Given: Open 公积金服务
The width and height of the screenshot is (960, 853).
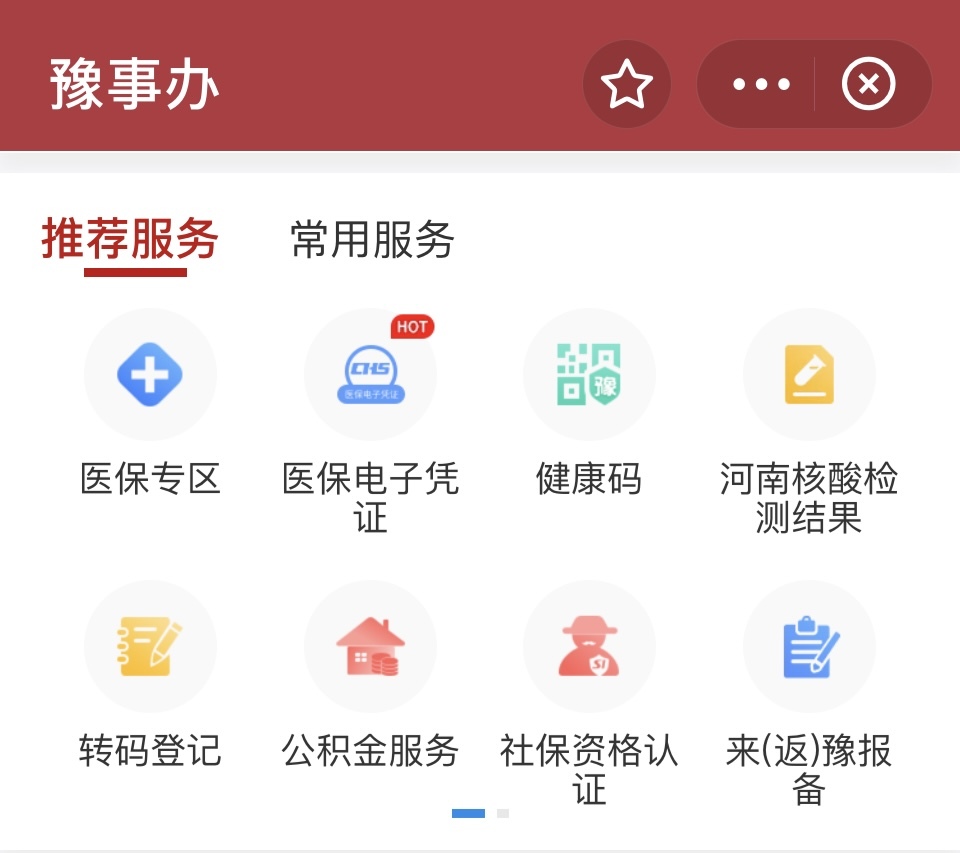Looking at the screenshot, I should click(x=370, y=648).
